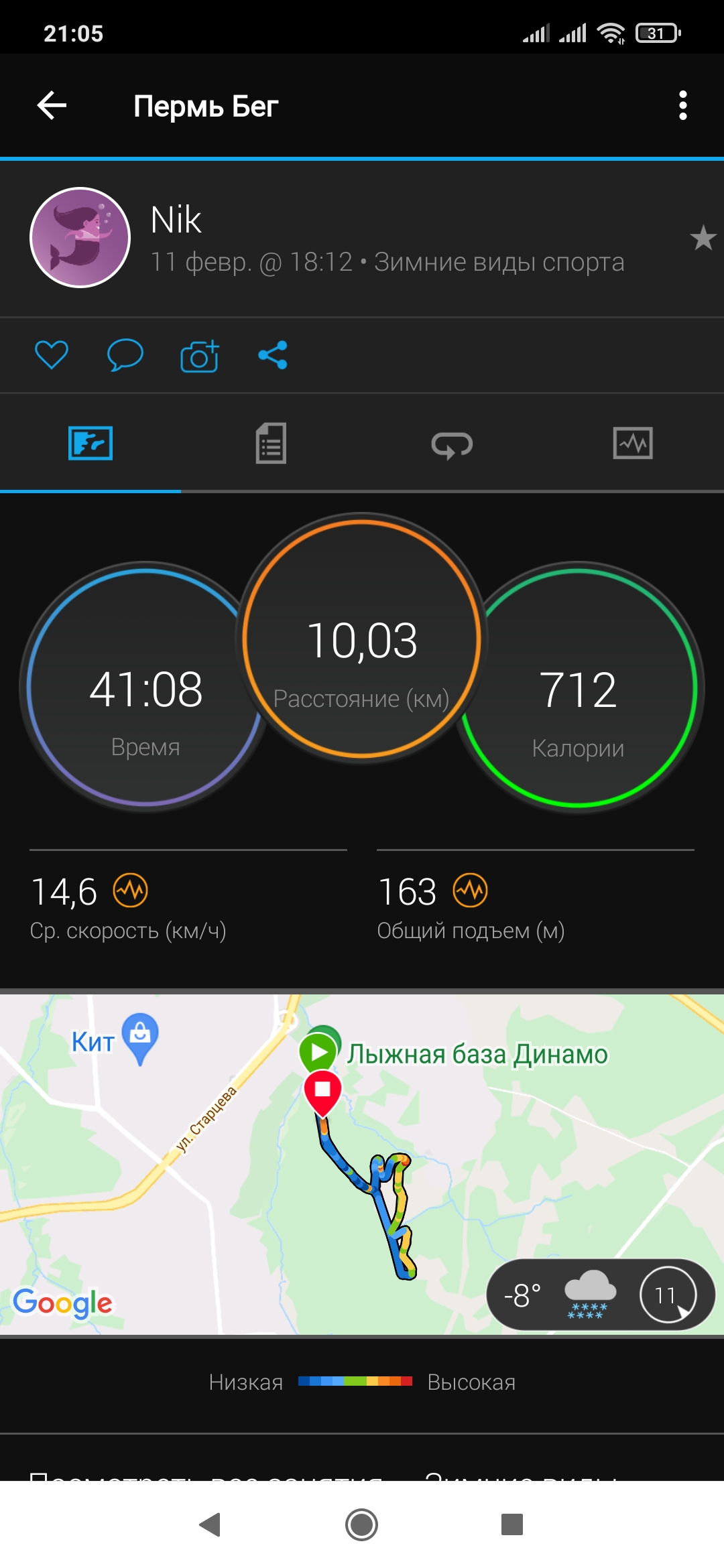Open the chart icon beside total ascent 163
Viewport: 724px width, 1568px height.
[470, 891]
